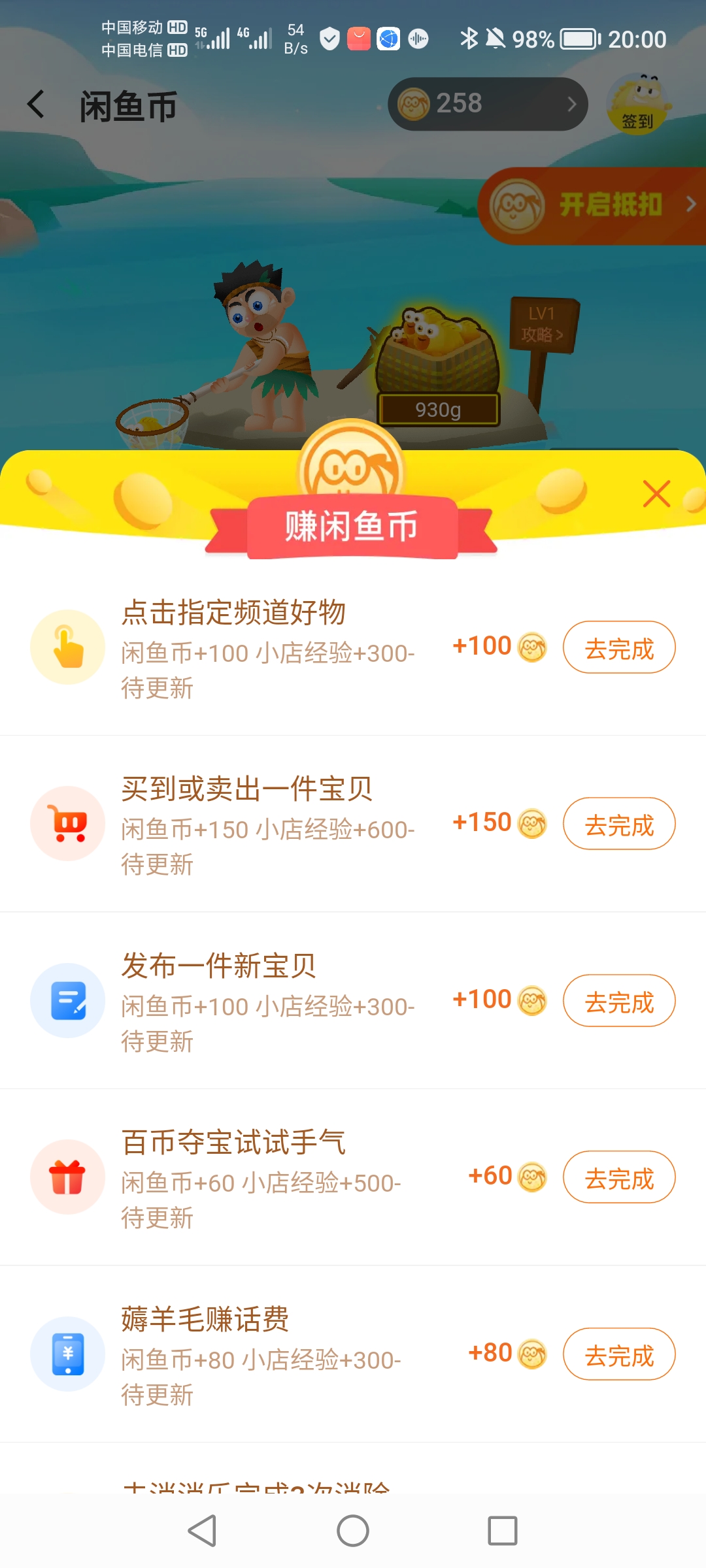Image resolution: width=706 pixels, height=1568 pixels.
Task: View the LV1 攻略 signpost
Action: pyautogui.click(x=542, y=325)
